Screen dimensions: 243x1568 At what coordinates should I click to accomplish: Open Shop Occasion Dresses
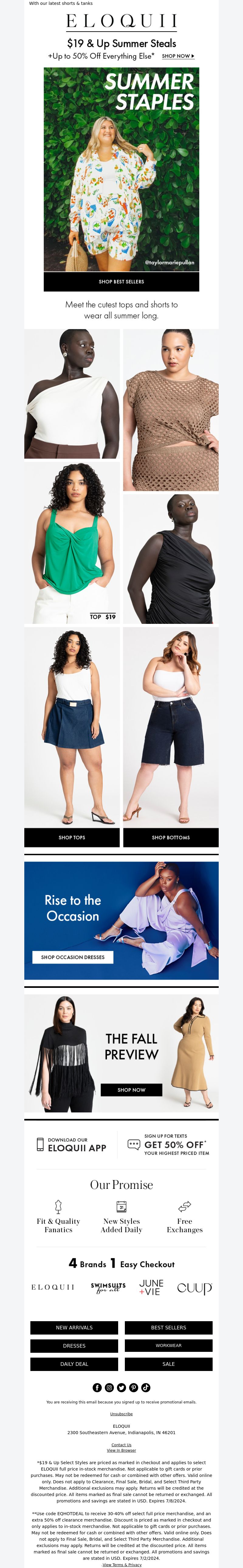click(x=73, y=957)
